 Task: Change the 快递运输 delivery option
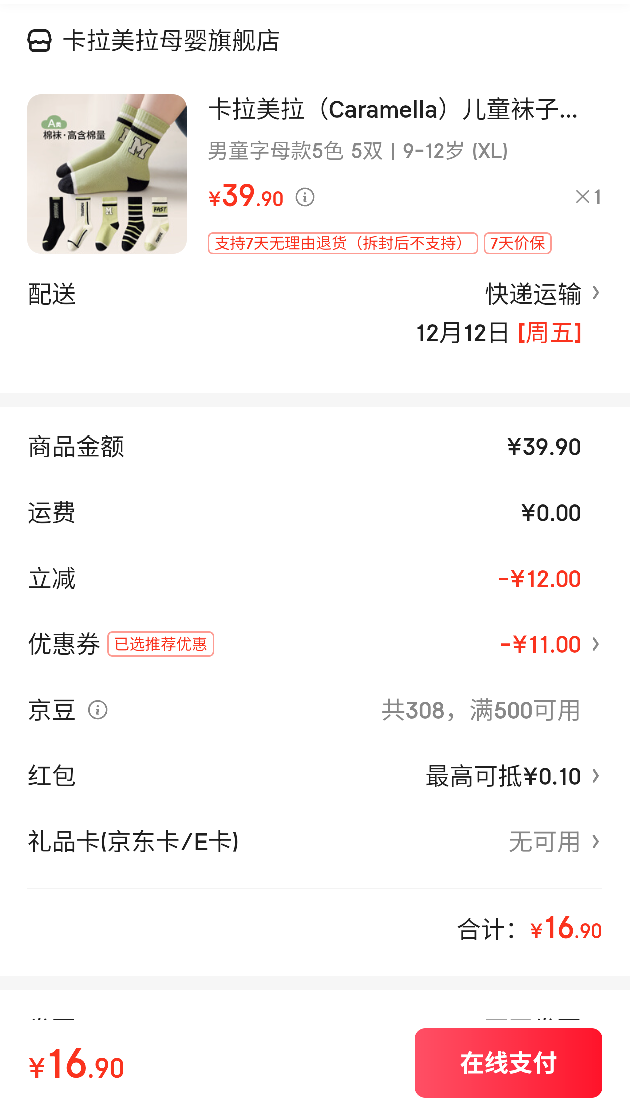point(543,294)
